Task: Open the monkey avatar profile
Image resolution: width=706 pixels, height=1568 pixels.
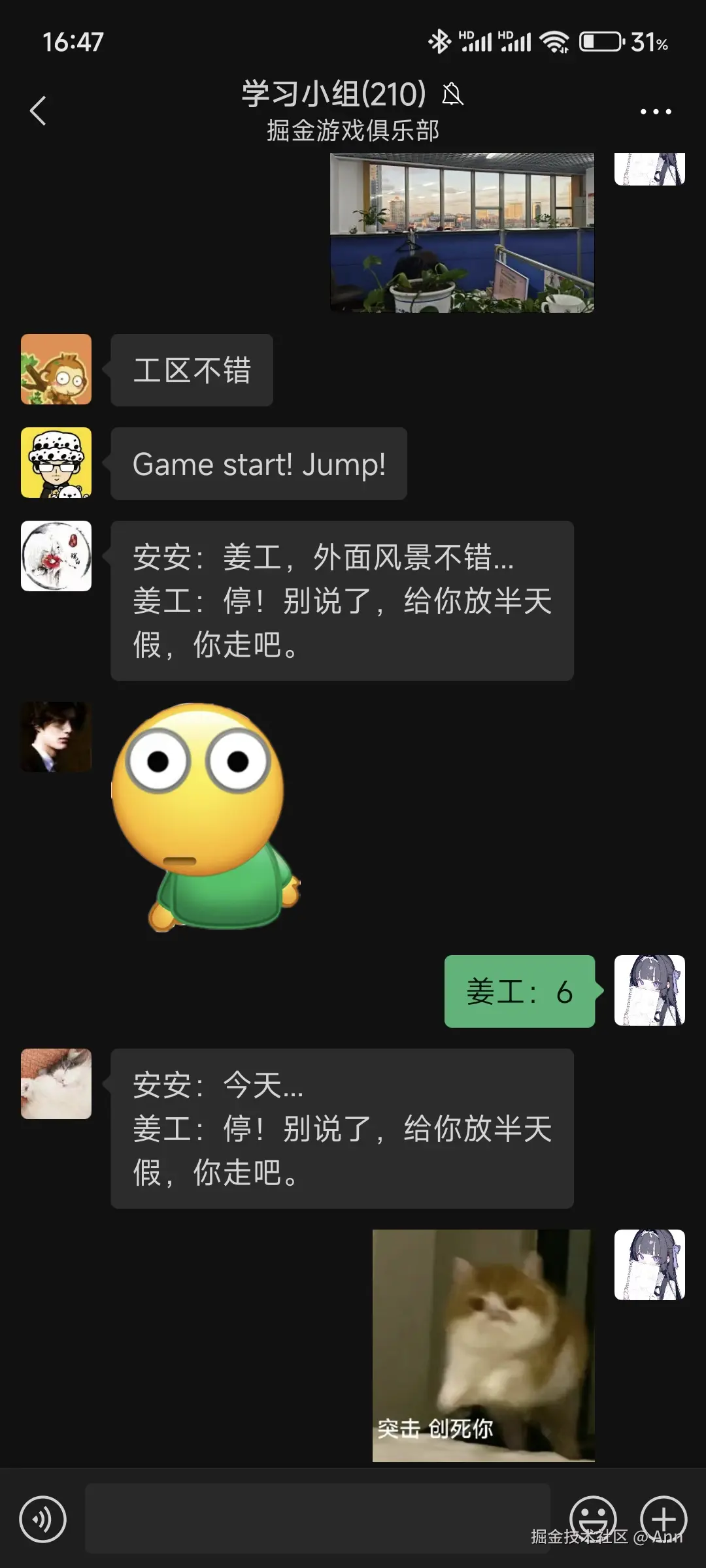Action: (56, 370)
